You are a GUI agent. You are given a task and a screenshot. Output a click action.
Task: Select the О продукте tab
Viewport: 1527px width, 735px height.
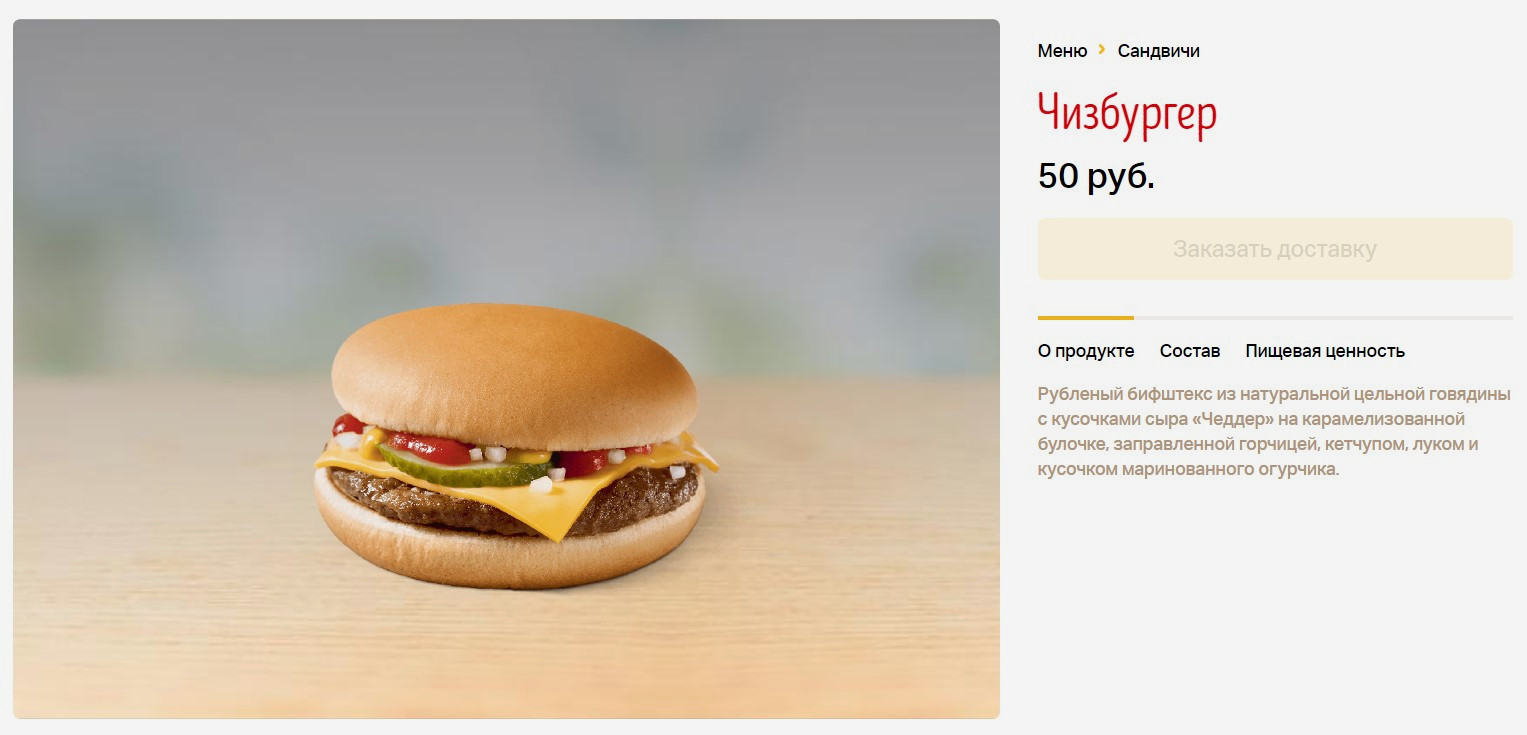coord(1086,351)
